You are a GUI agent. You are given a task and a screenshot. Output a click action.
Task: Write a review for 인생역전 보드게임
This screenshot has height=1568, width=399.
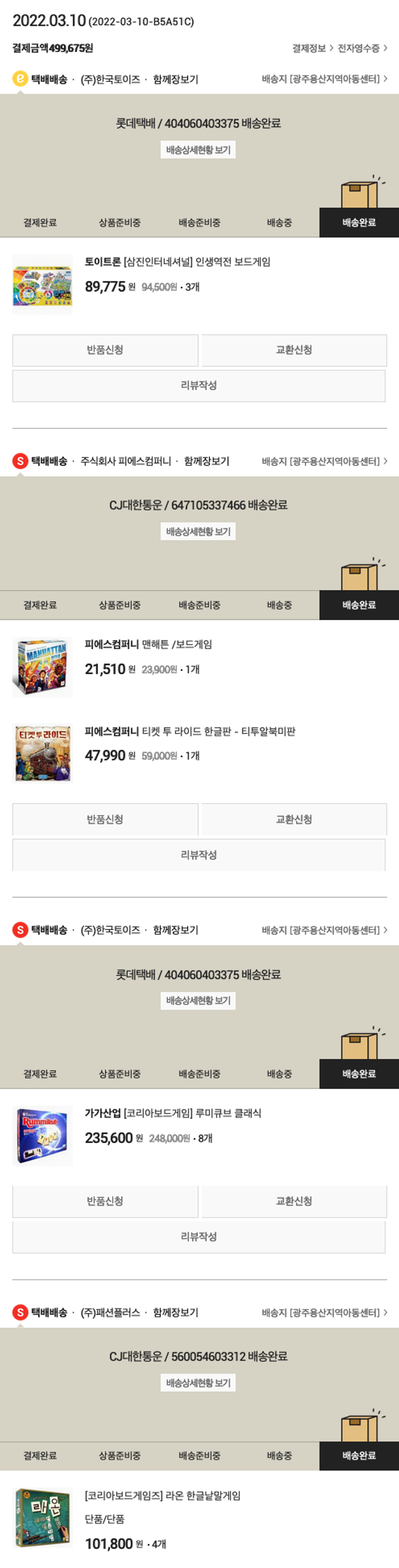(x=199, y=385)
